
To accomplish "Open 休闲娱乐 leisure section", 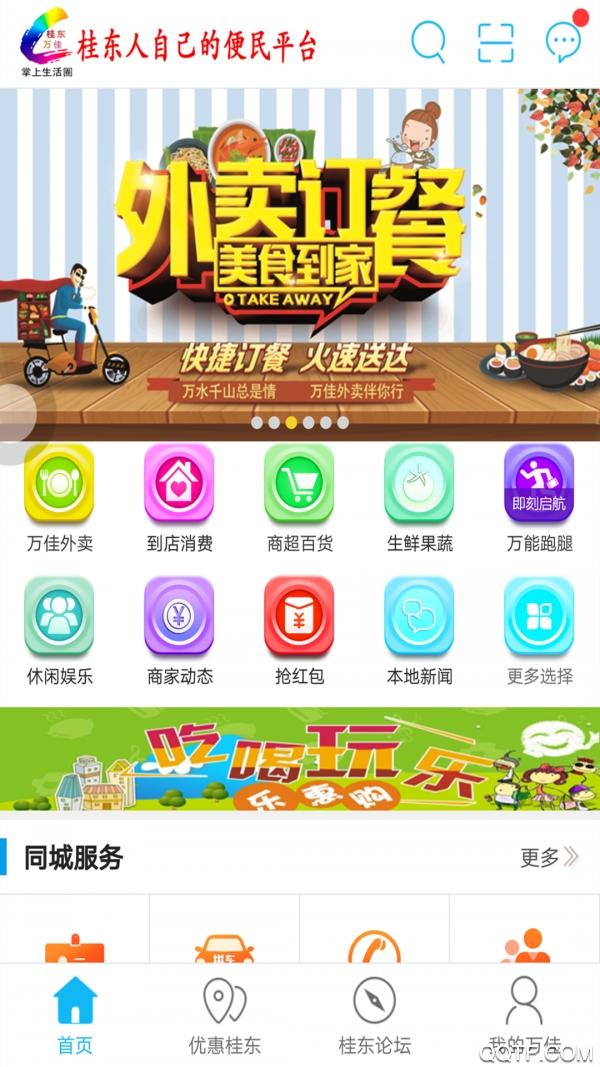I will [59, 631].
